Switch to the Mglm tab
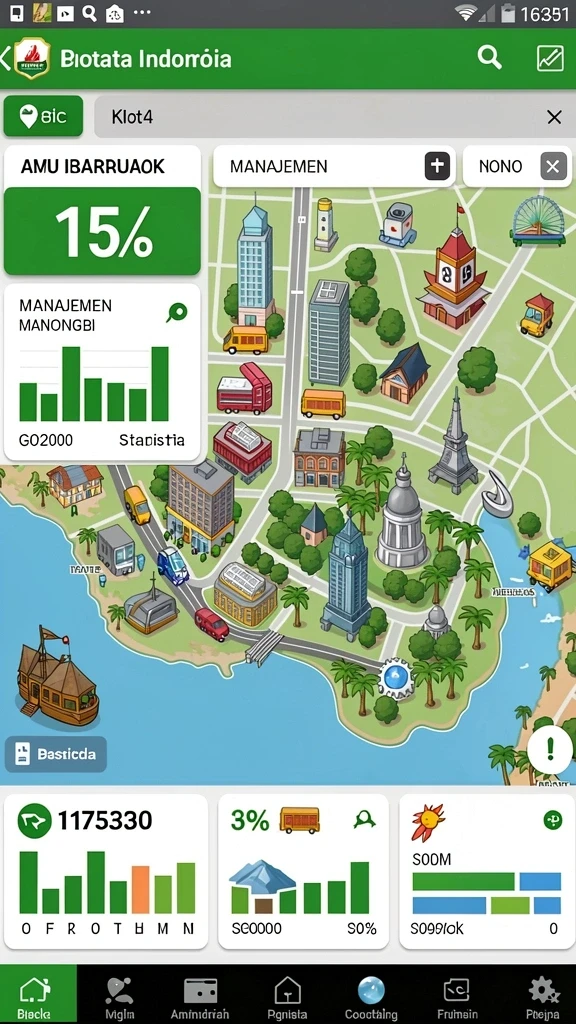The image size is (576, 1024). (x=119, y=997)
